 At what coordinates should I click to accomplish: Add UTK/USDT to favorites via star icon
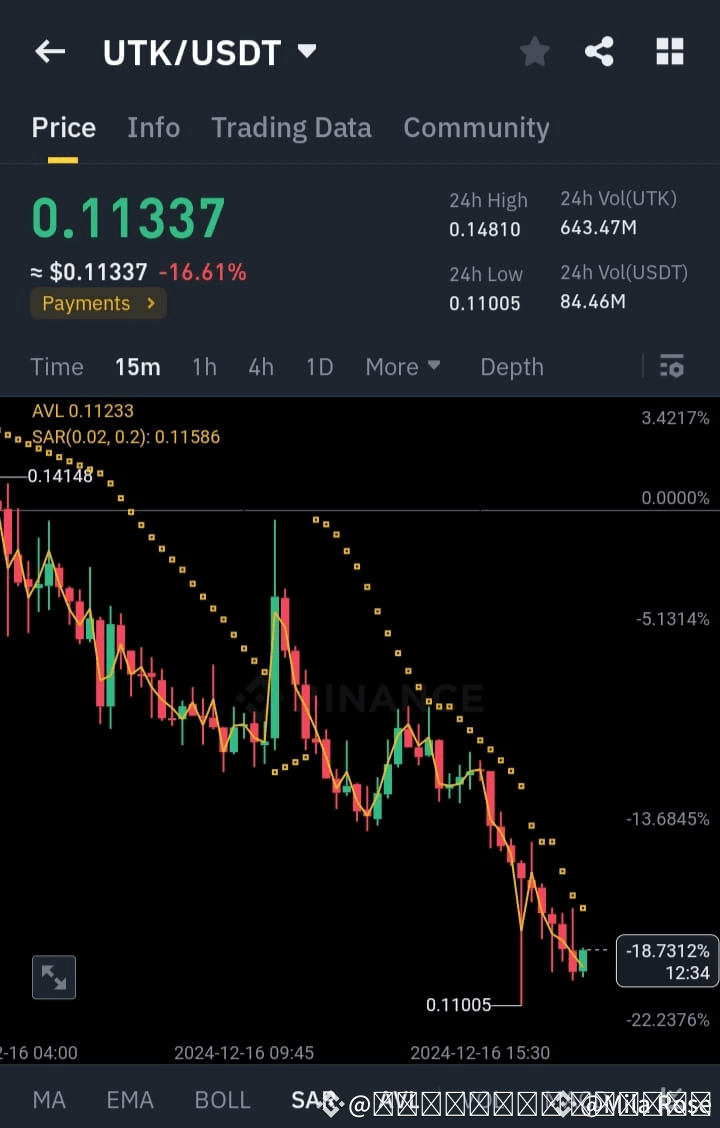534,51
